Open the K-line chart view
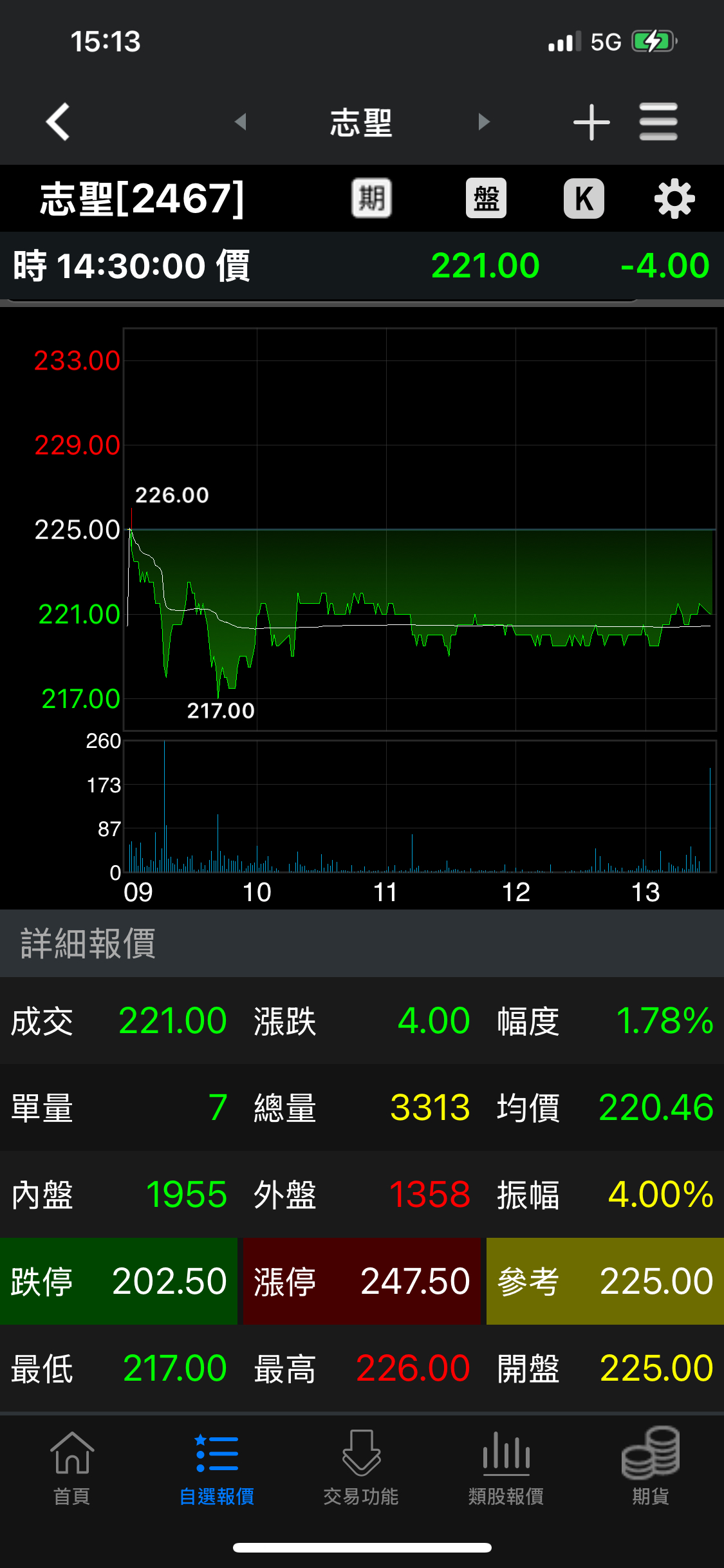The height and width of the screenshot is (1568, 724). tap(584, 198)
